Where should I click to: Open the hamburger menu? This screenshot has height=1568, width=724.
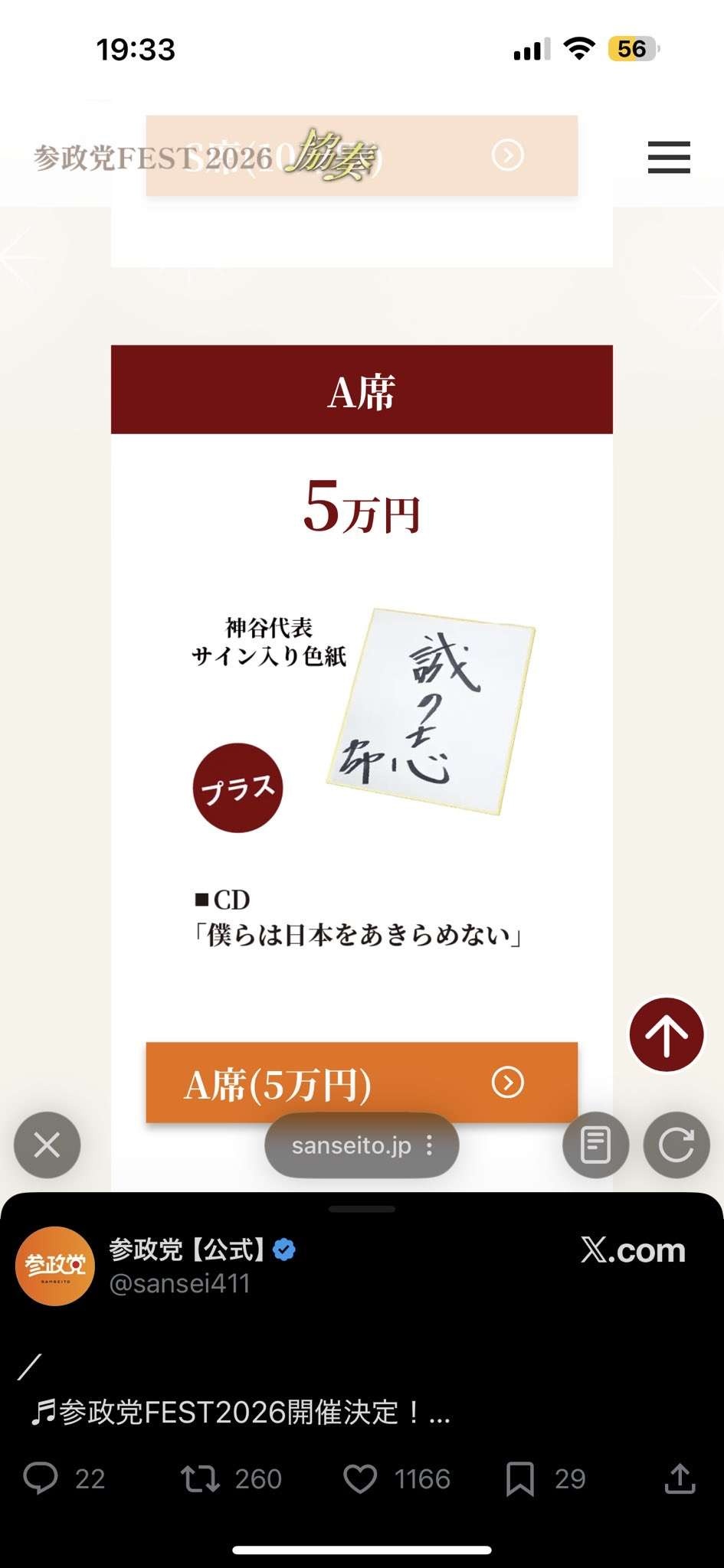[x=669, y=157]
